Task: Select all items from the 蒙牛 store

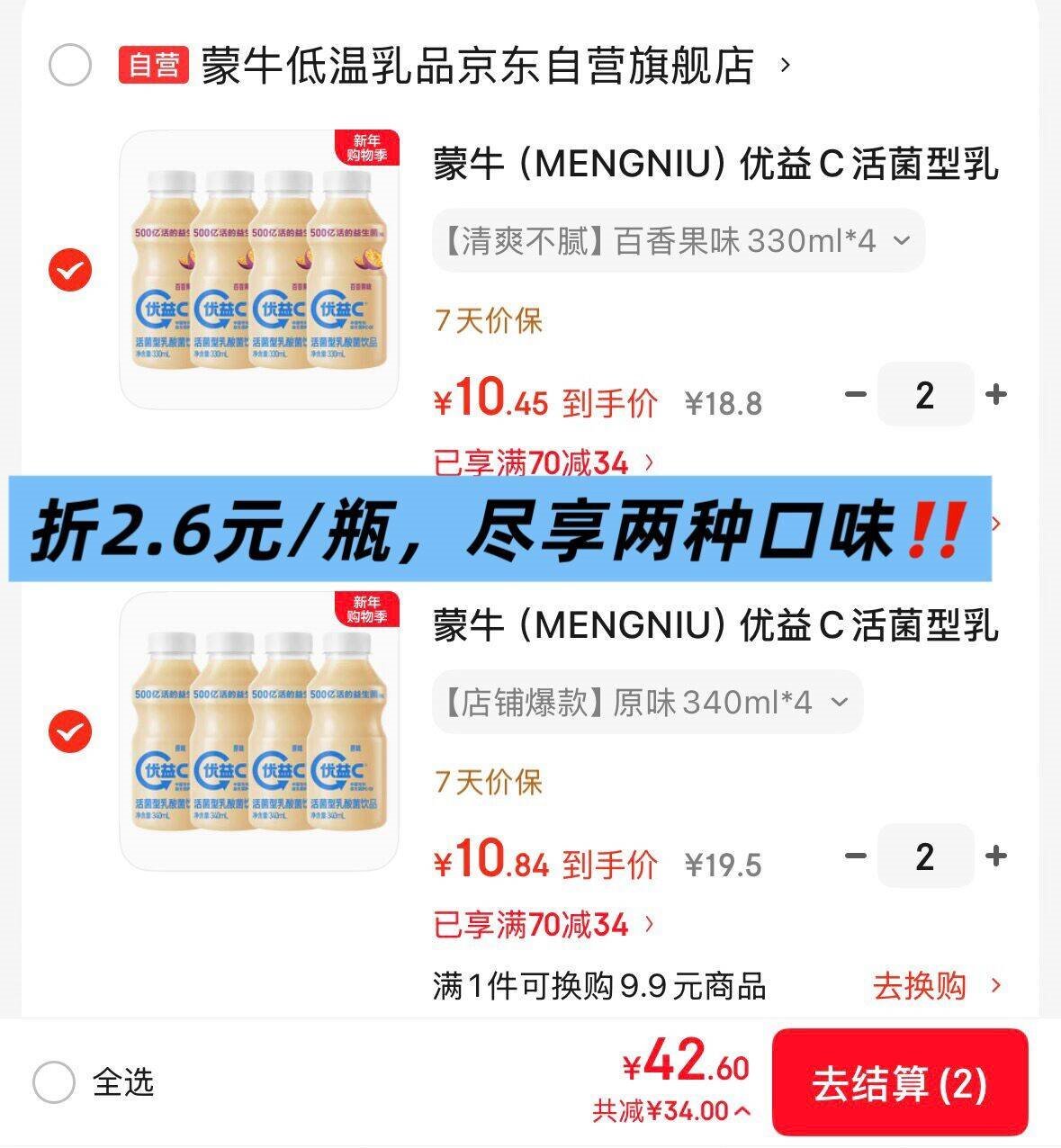Action: pyautogui.click(x=69, y=65)
